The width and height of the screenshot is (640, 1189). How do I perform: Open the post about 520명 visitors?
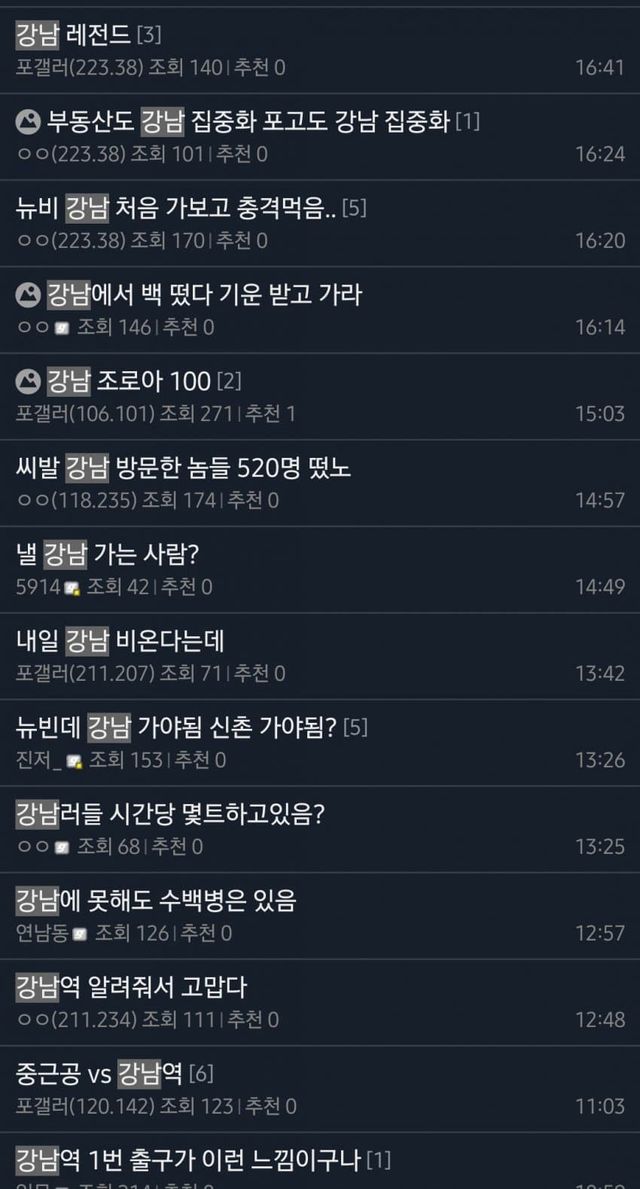(x=183, y=467)
